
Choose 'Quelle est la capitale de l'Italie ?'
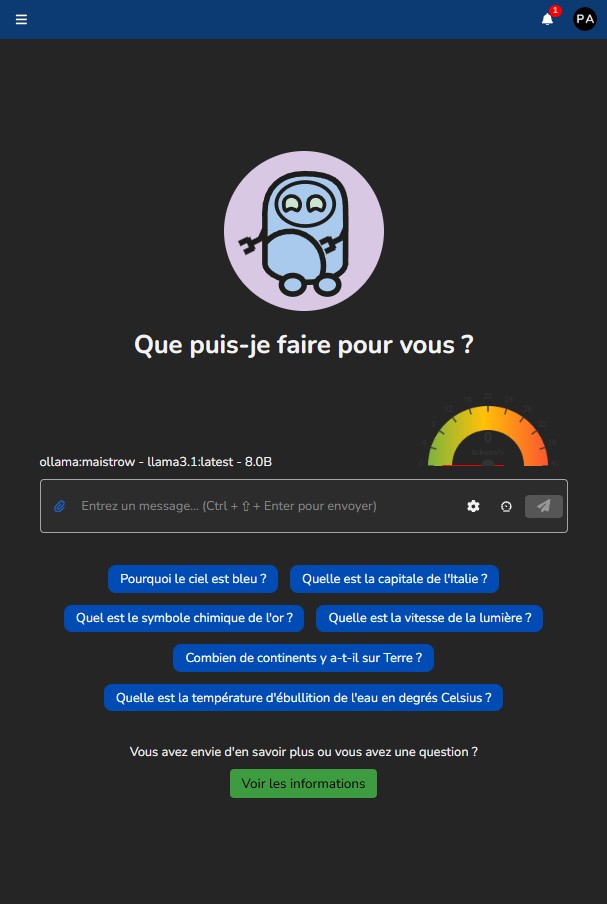click(394, 579)
